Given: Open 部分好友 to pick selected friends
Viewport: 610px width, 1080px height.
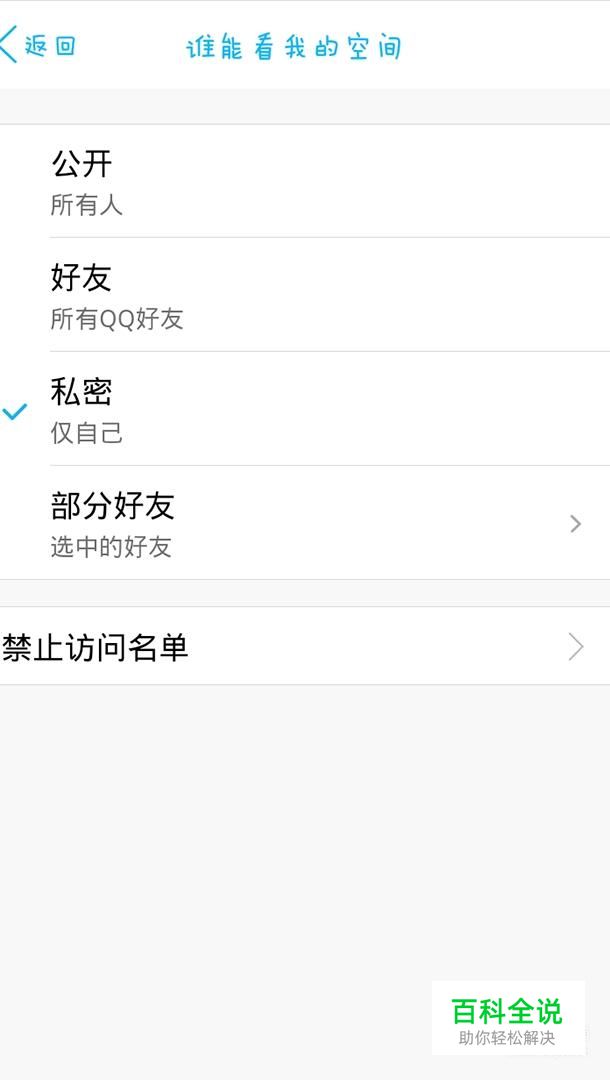Looking at the screenshot, I should (x=305, y=523).
